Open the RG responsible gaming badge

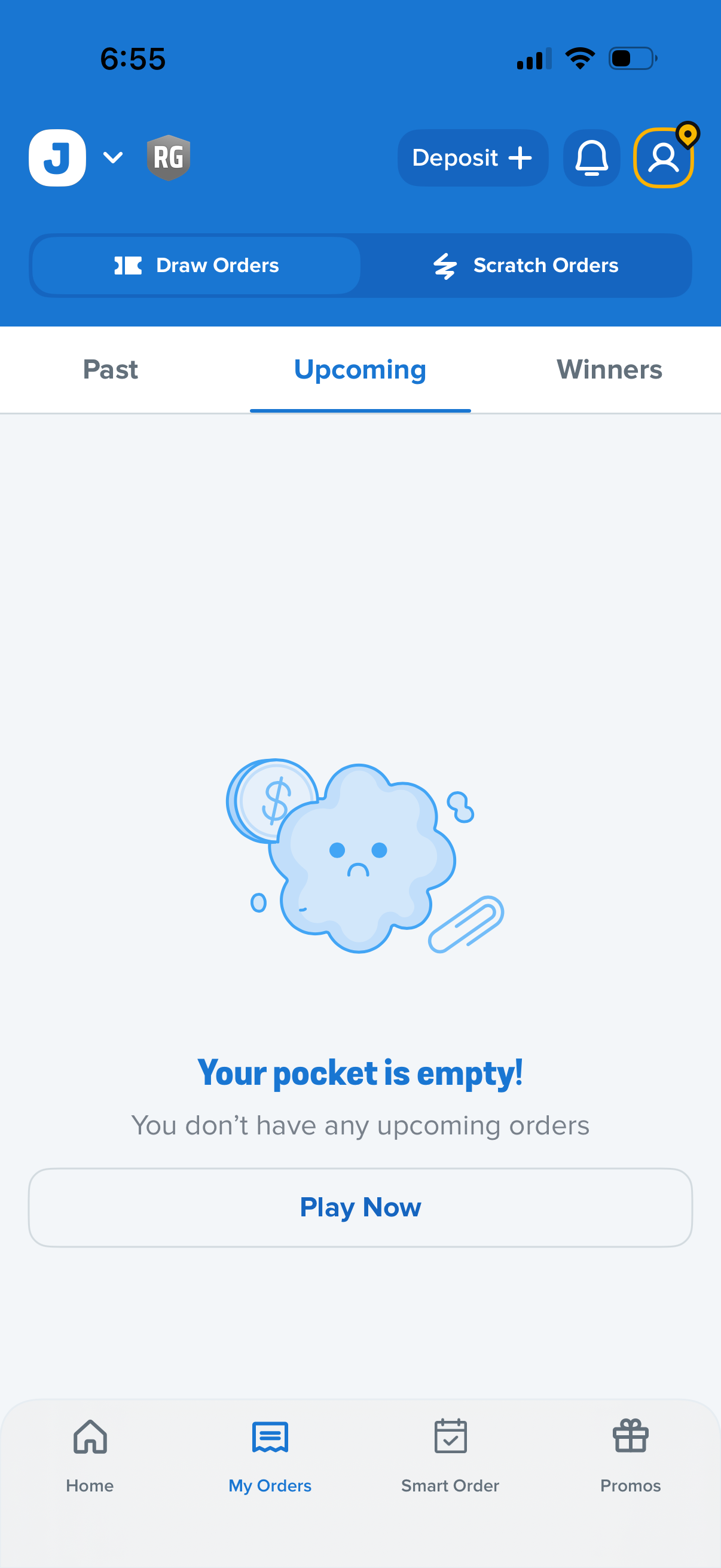[x=169, y=158]
